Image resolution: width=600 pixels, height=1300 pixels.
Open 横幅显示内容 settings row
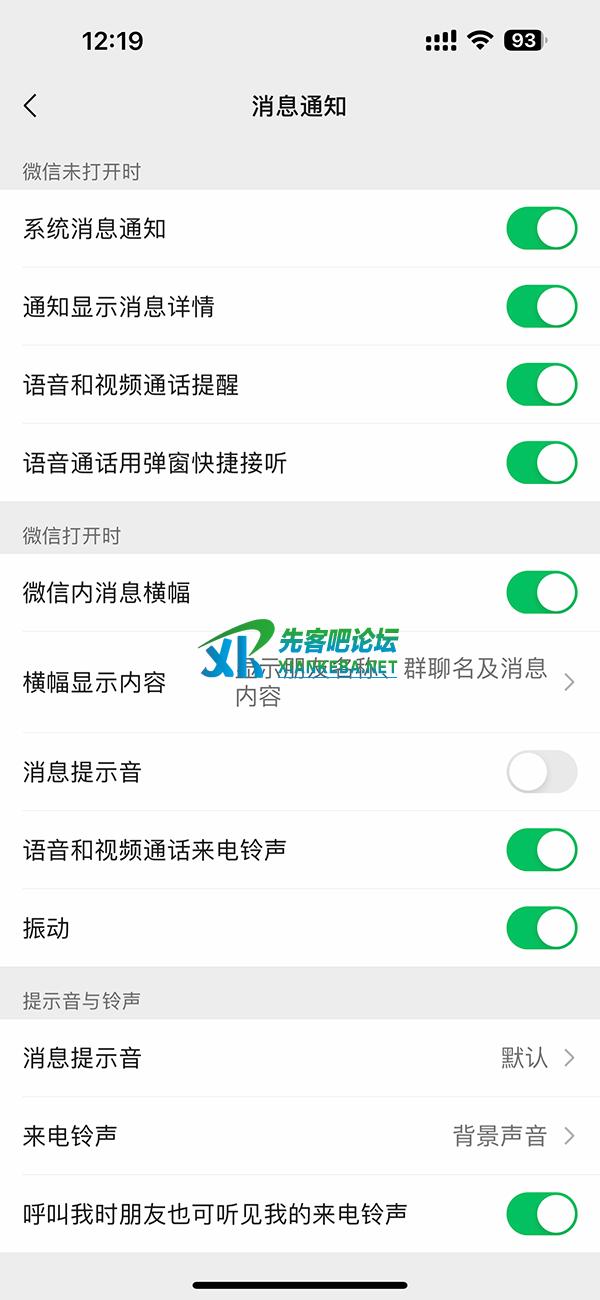(300, 683)
